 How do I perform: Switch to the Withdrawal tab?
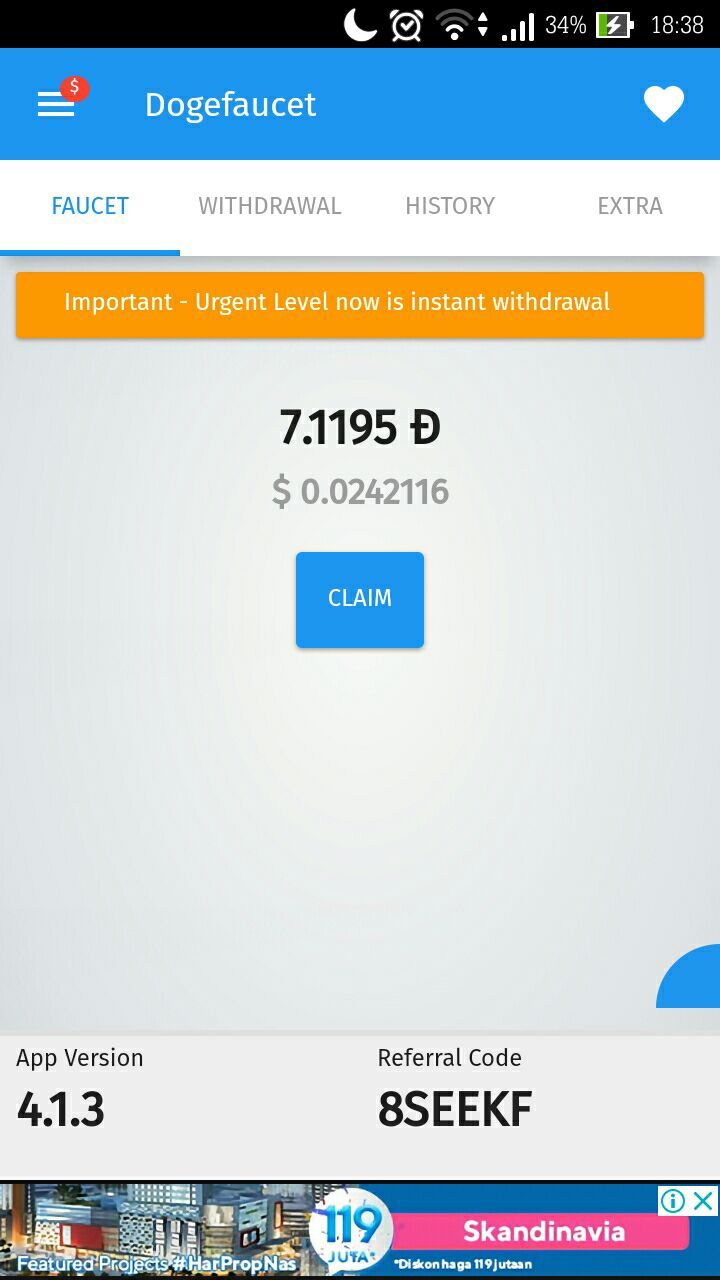coord(270,206)
